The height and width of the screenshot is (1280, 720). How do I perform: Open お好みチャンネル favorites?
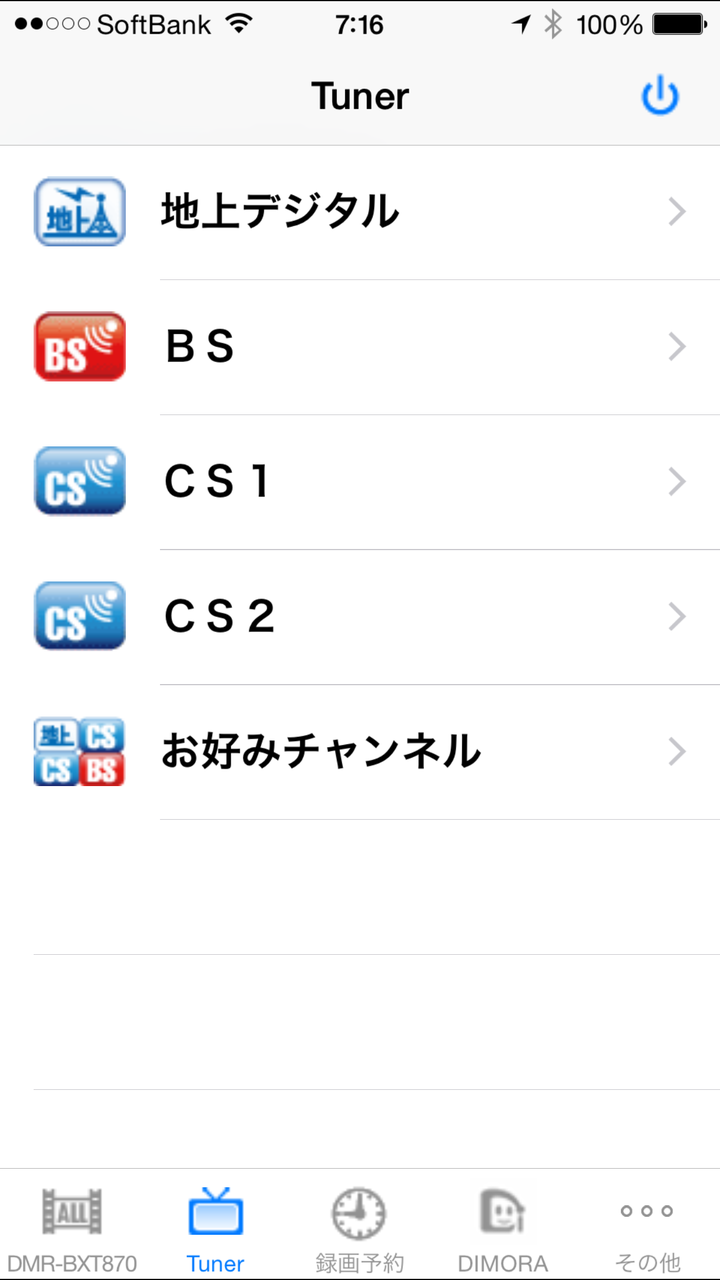tap(360, 752)
